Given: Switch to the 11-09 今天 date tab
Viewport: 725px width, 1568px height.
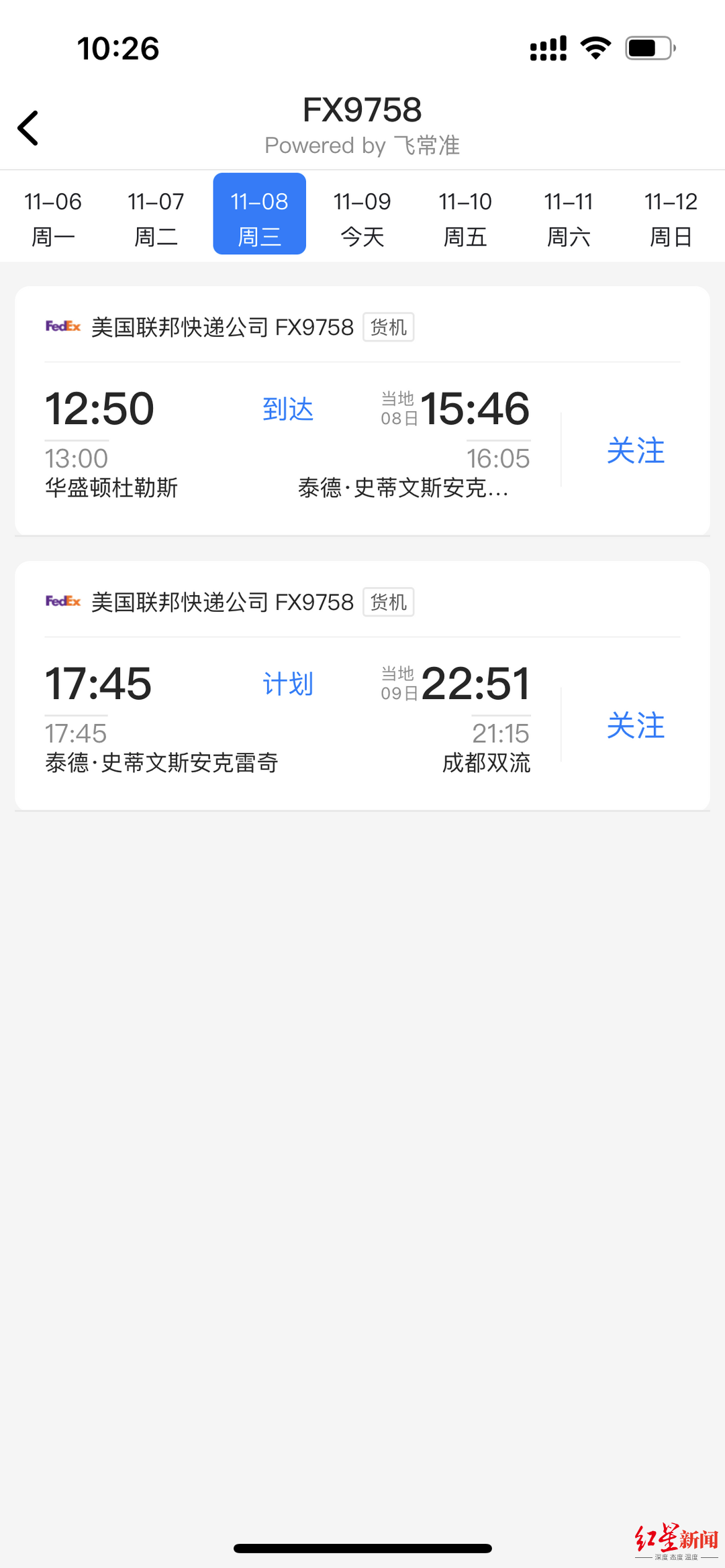Looking at the screenshot, I should [x=362, y=218].
